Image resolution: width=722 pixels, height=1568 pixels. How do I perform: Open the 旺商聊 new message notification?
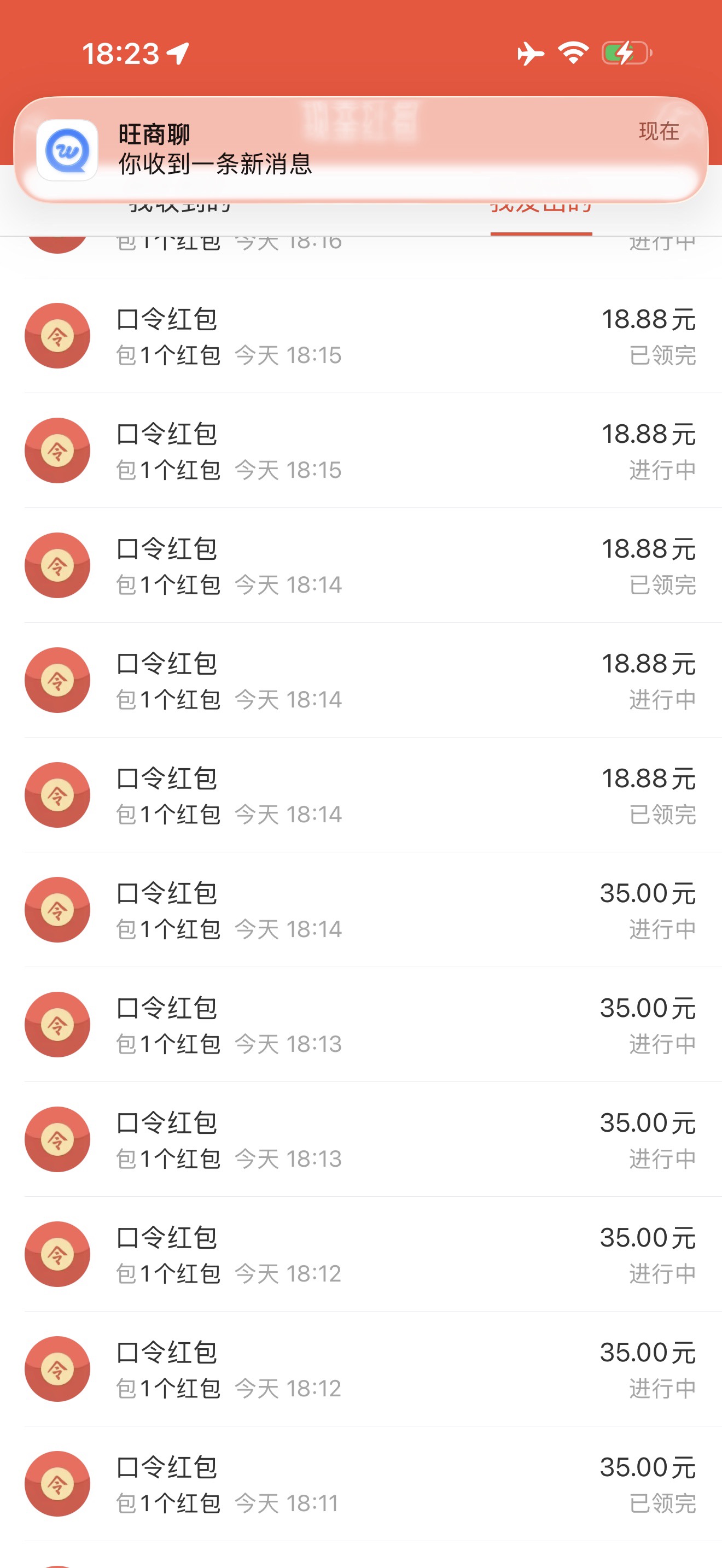[x=360, y=150]
